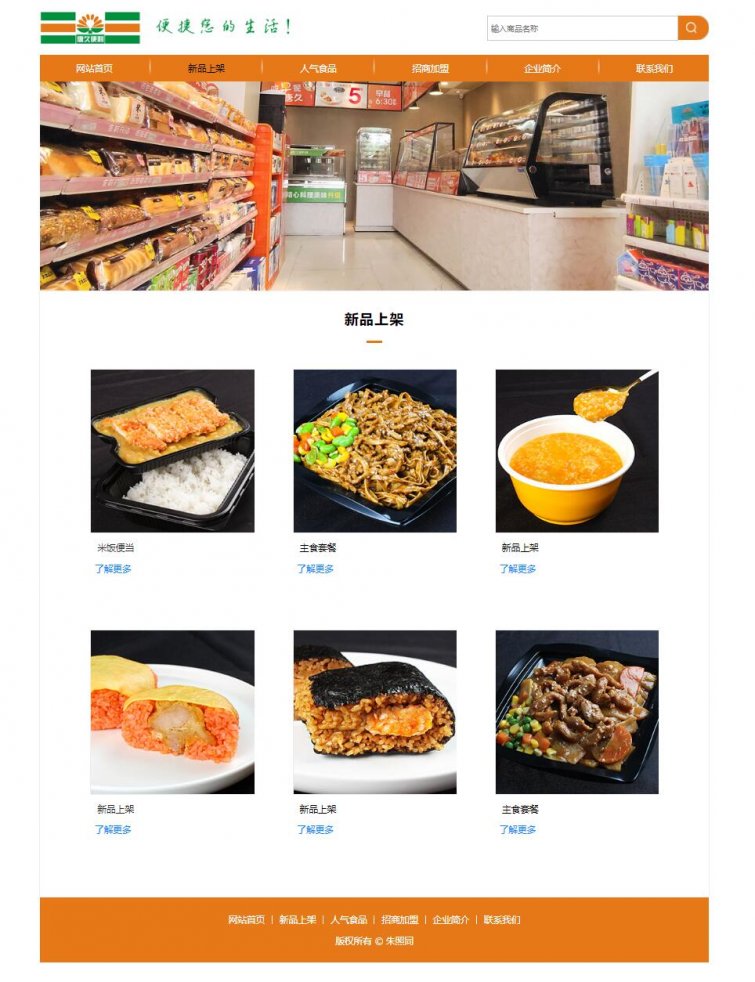This screenshot has height=982, width=755.
Task: Open 联系我们 in top navigation bar
Action: 654,69
